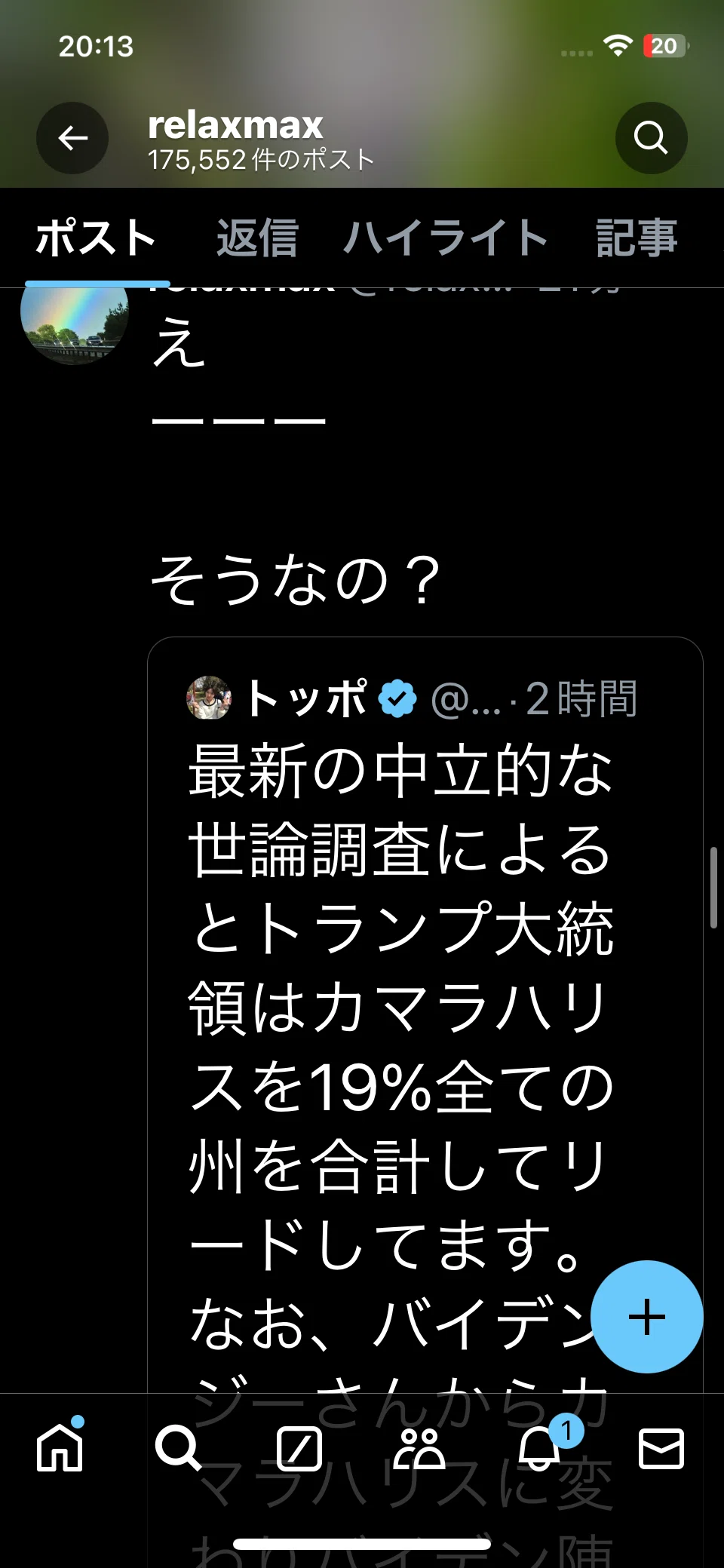
Task: Open the quoted post by トッポ
Action: [425, 1056]
